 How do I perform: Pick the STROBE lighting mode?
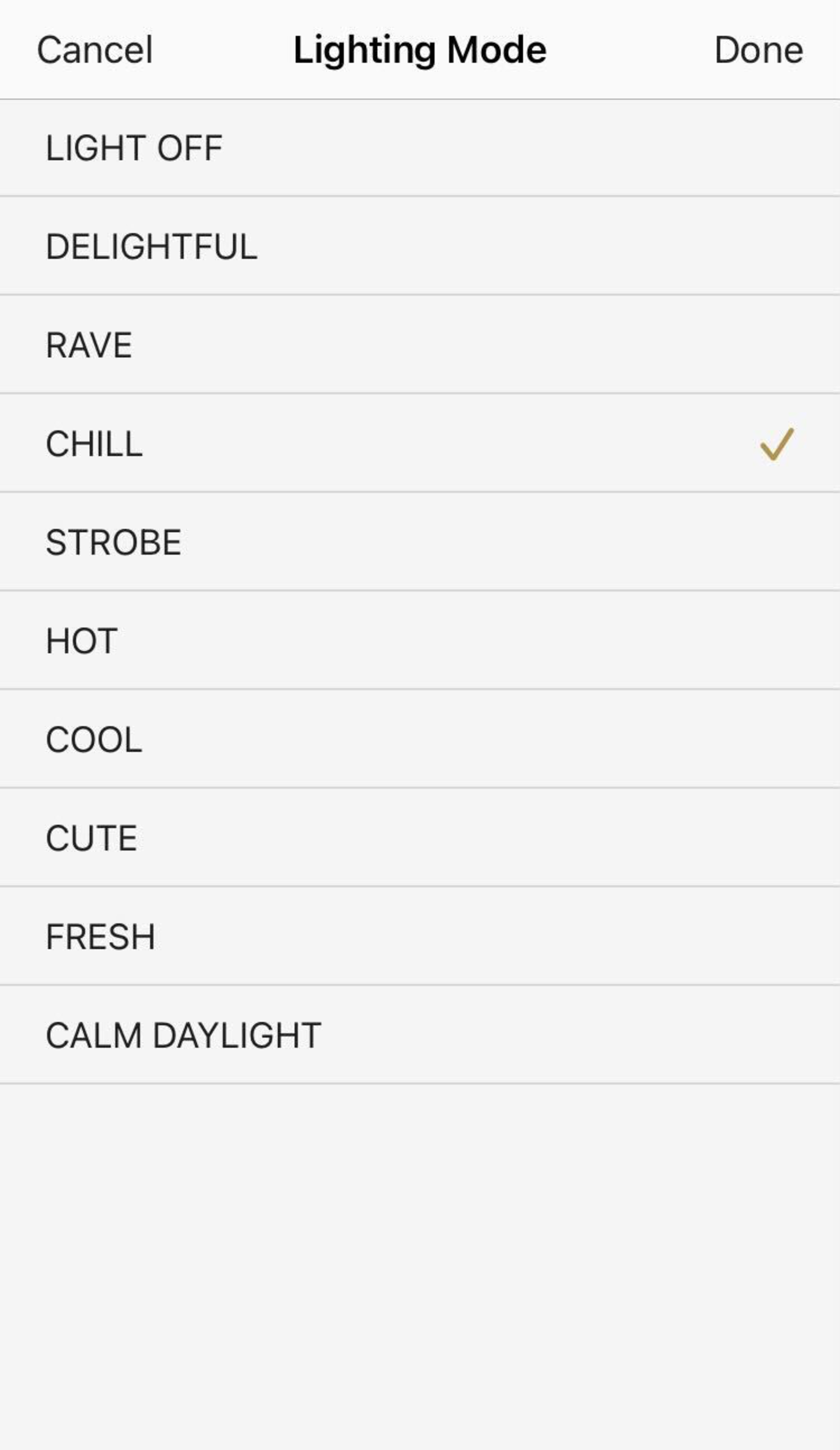click(113, 542)
